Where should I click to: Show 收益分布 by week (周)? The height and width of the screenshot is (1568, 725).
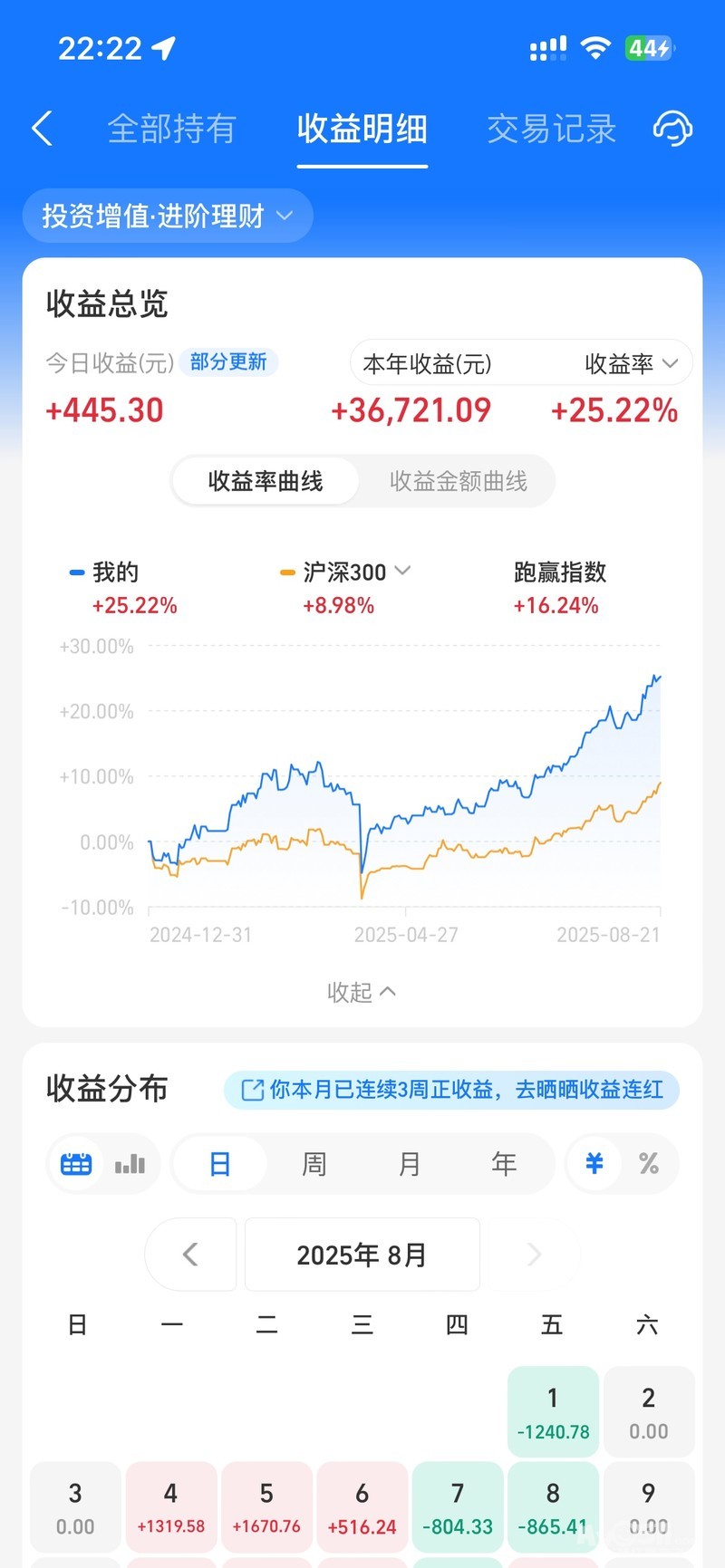(314, 1164)
